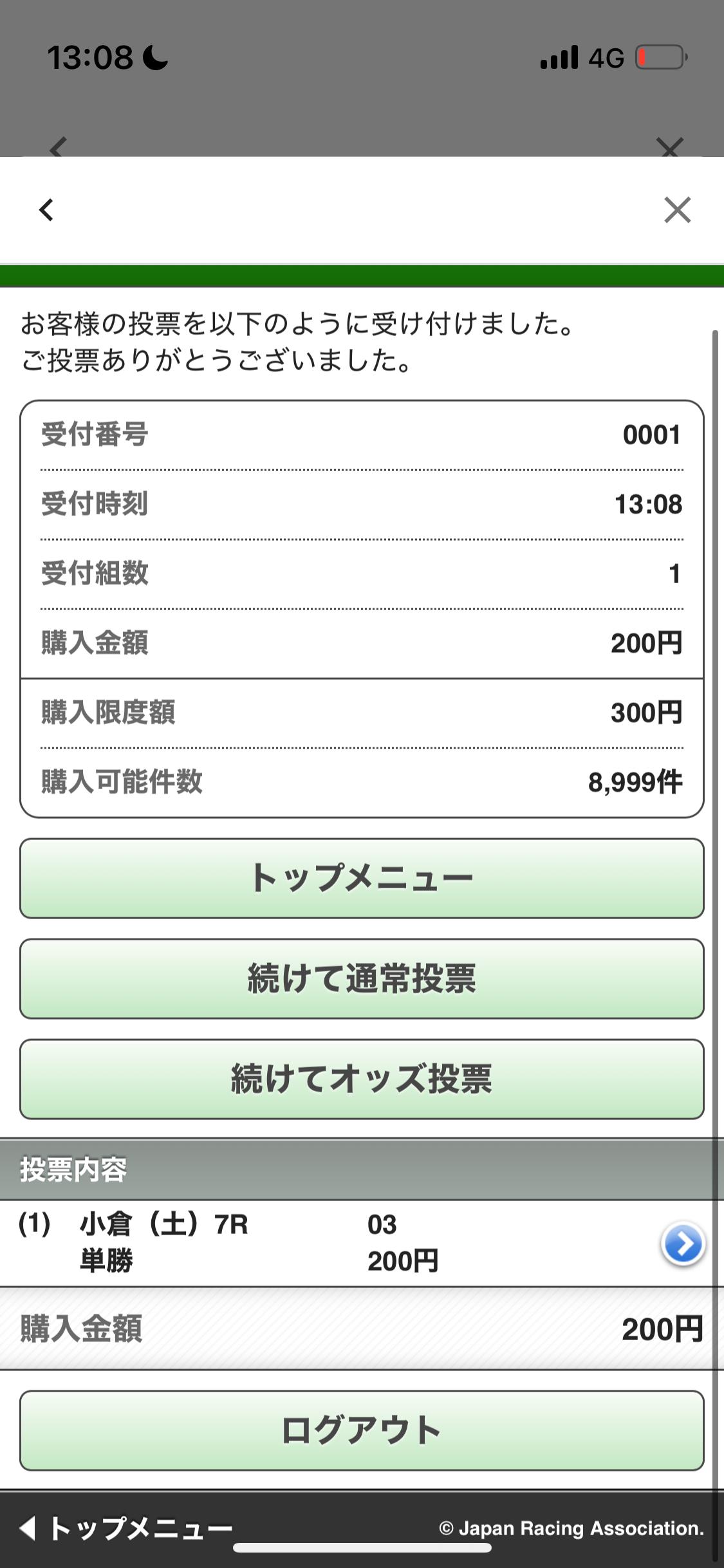
Task: Go back using the top-left arrow
Action: point(46,210)
